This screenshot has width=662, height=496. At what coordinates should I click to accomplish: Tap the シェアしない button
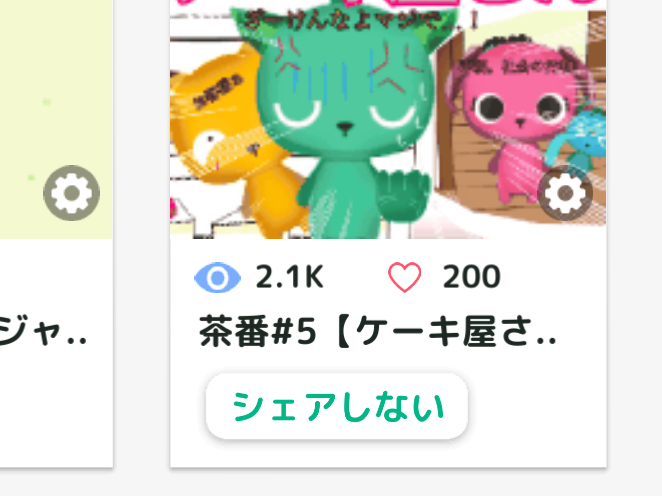337,407
